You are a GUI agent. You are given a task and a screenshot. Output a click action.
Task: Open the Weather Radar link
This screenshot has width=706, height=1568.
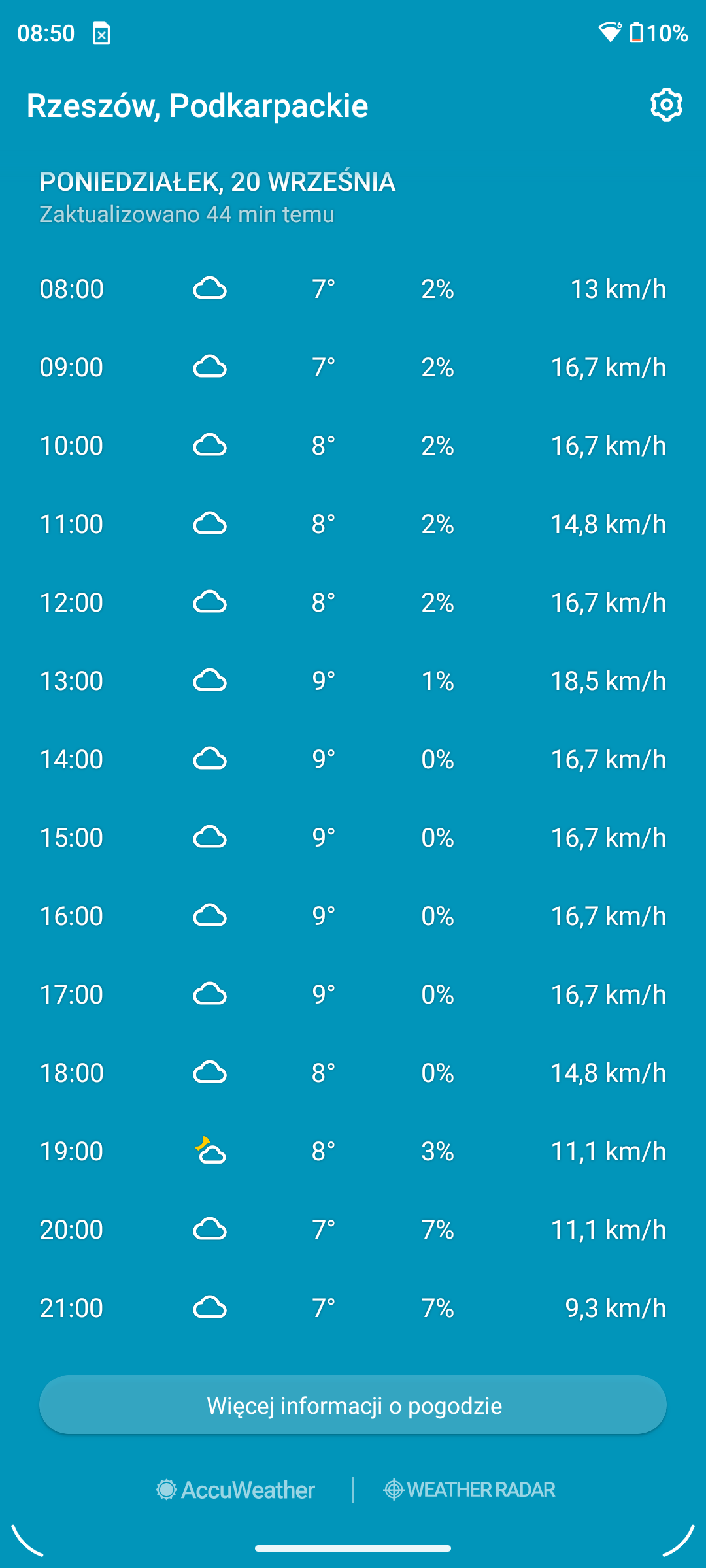469,1490
